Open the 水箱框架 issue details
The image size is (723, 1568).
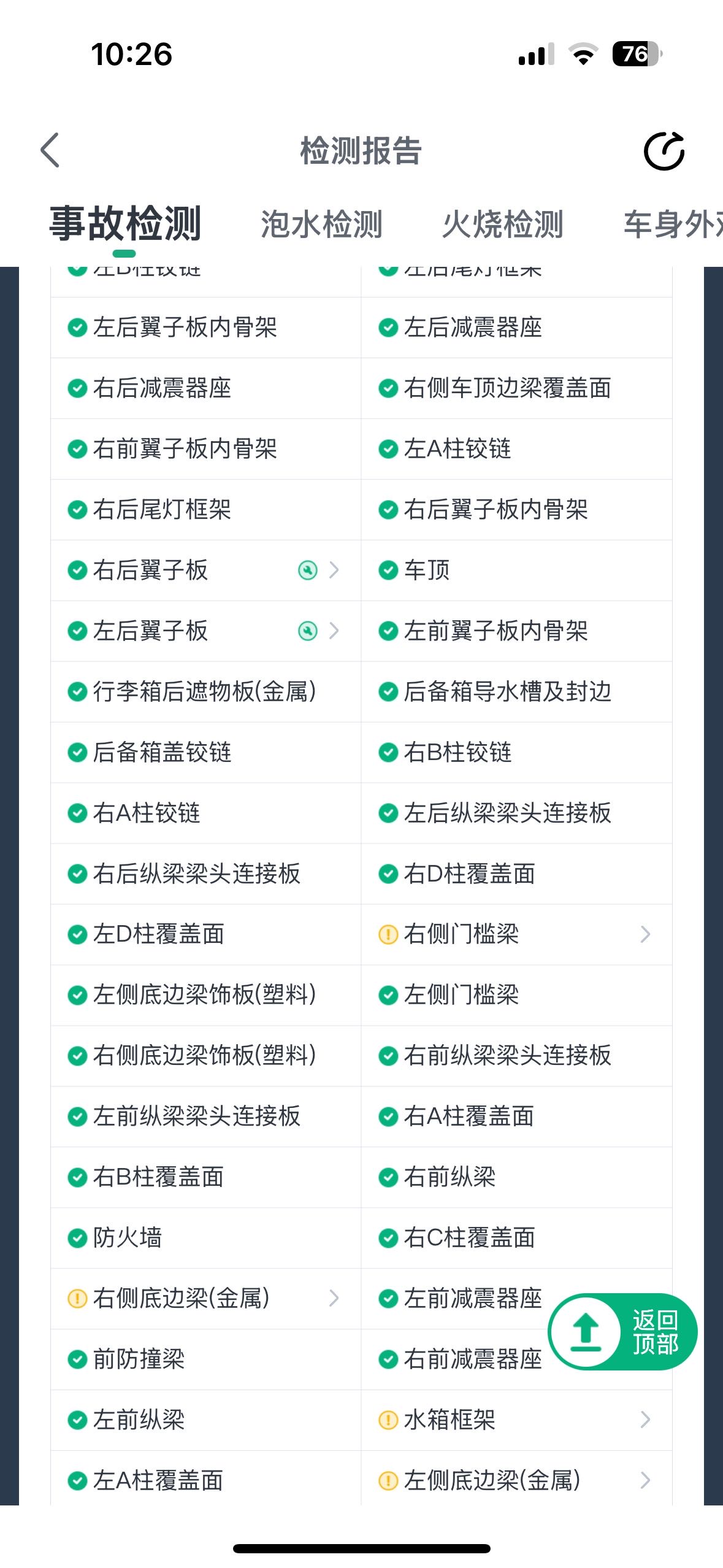(516, 1420)
